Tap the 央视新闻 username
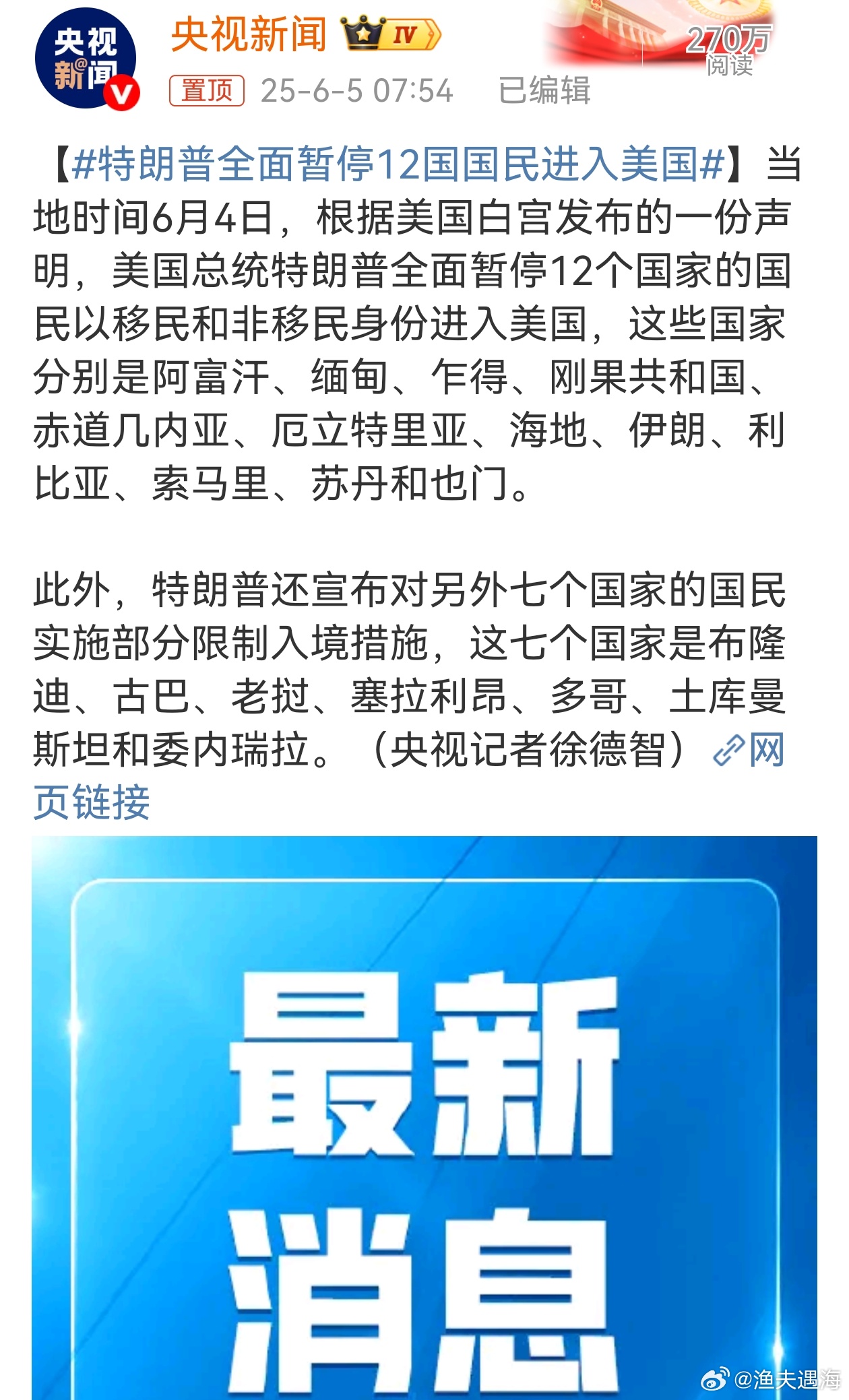The width and height of the screenshot is (849, 1400). pyautogui.click(x=249, y=35)
